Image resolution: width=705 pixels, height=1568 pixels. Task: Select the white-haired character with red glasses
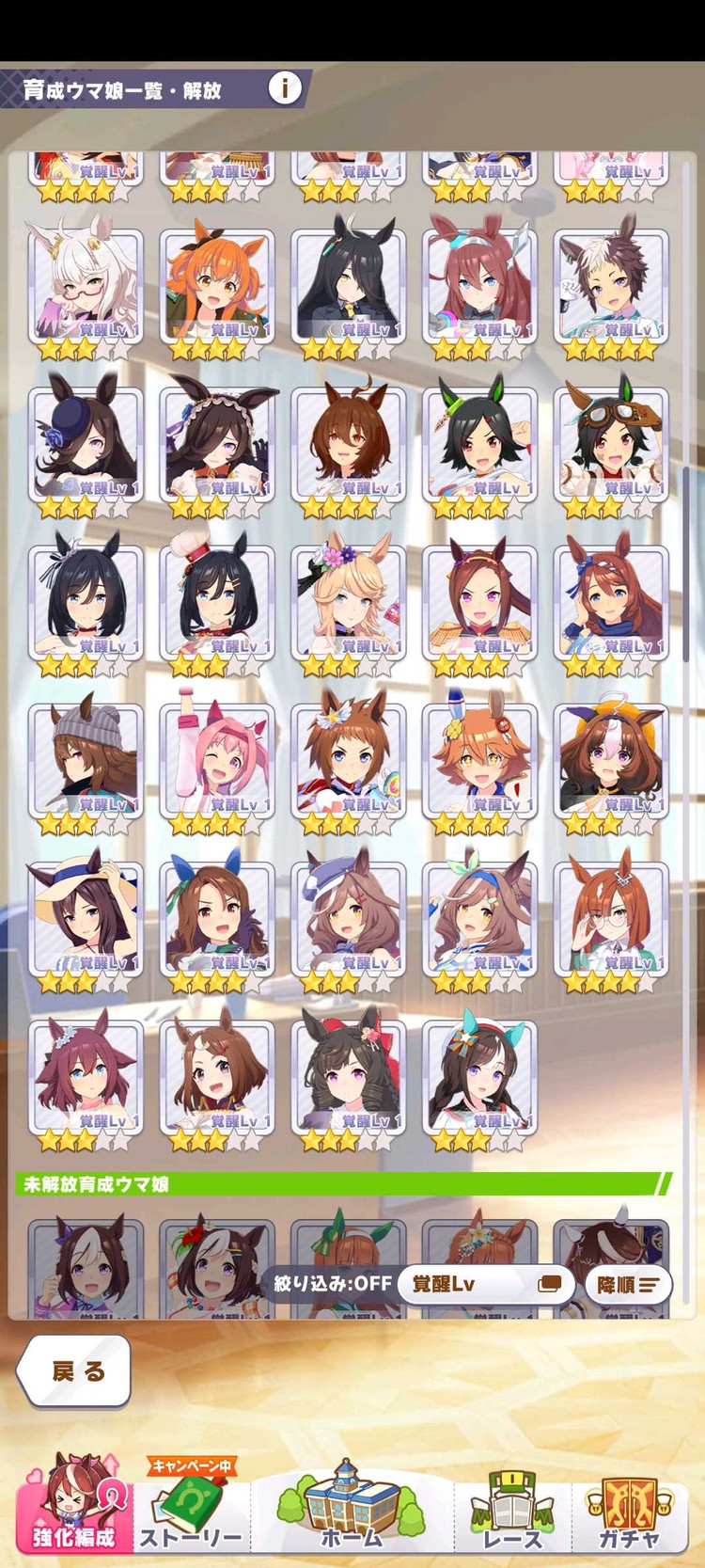tap(86, 287)
